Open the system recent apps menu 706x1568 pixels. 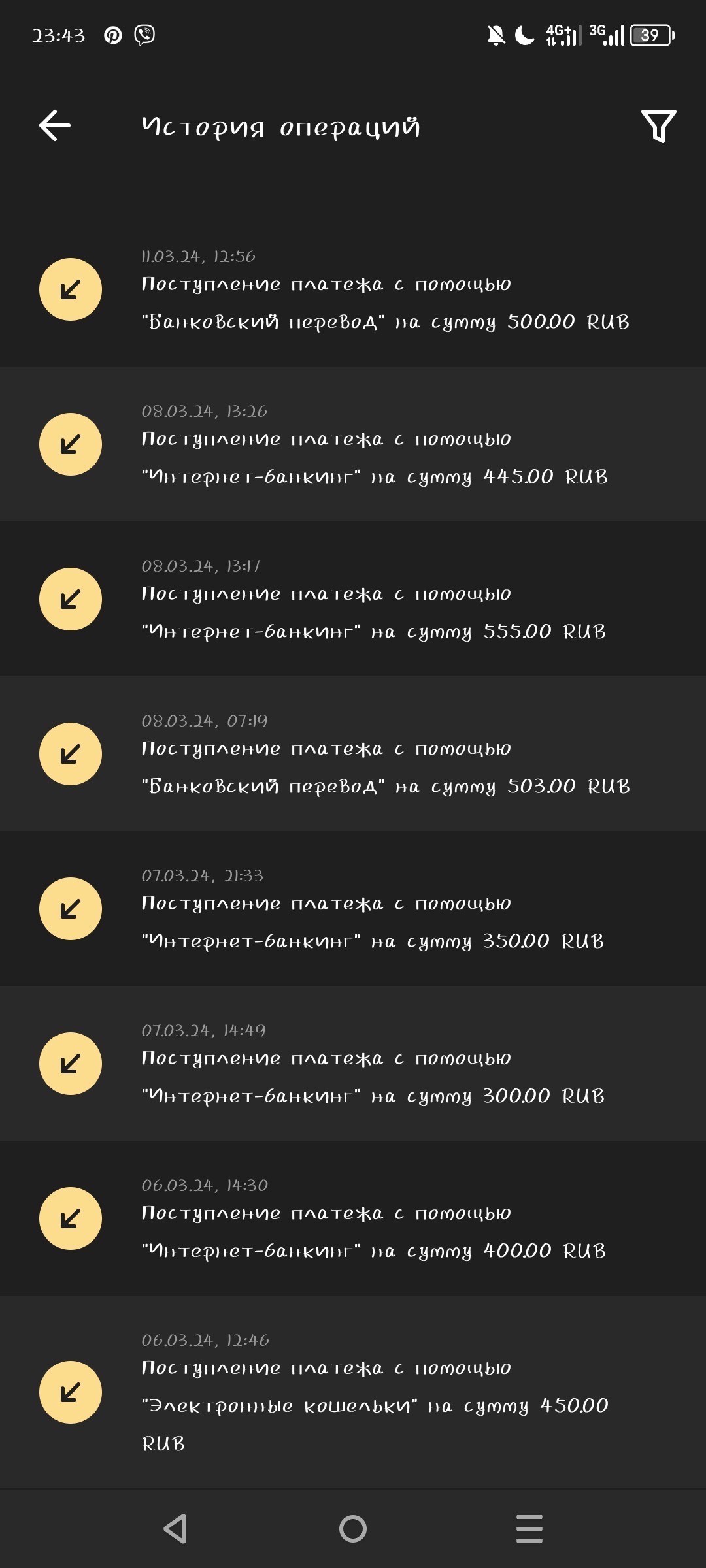pyautogui.click(x=529, y=1529)
